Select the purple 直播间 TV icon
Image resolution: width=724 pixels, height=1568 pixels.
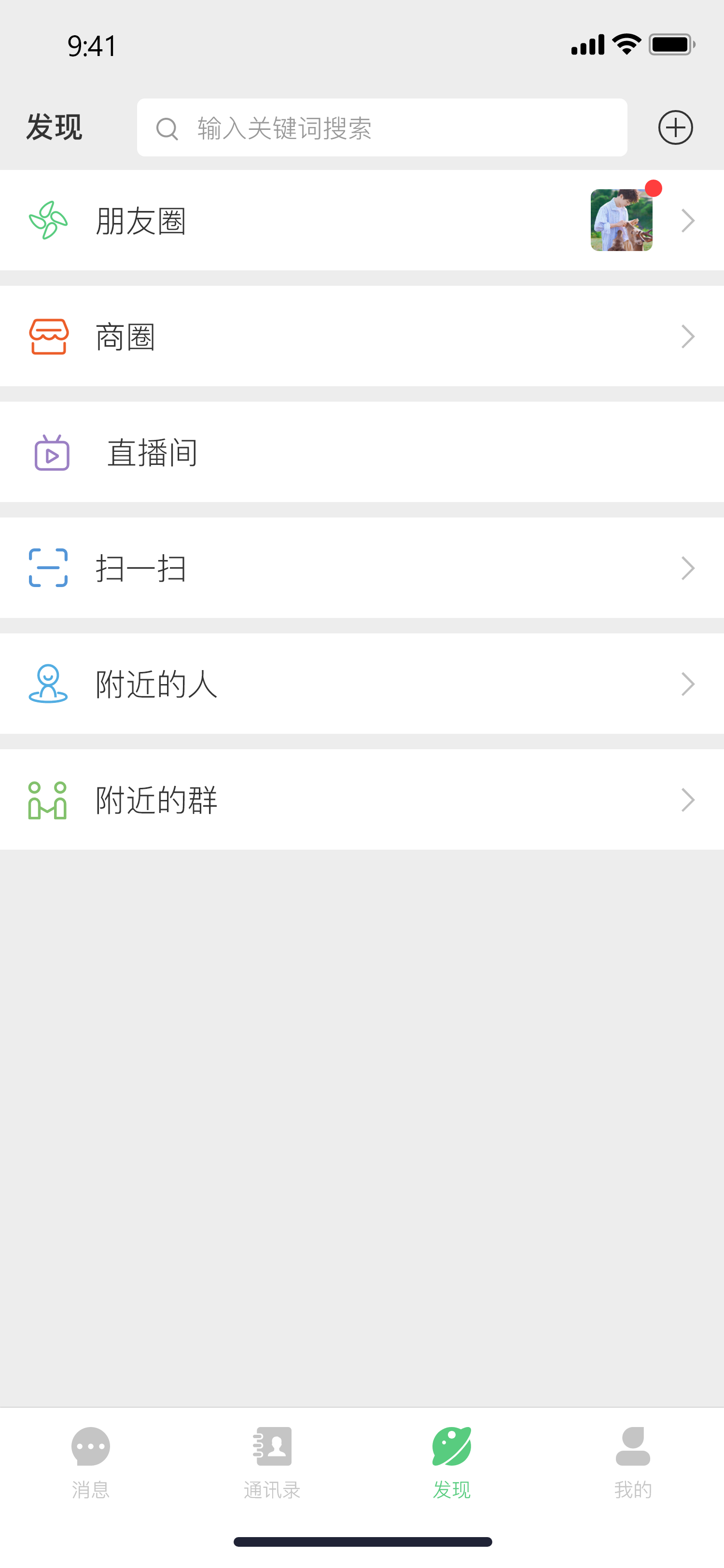pos(52,452)
